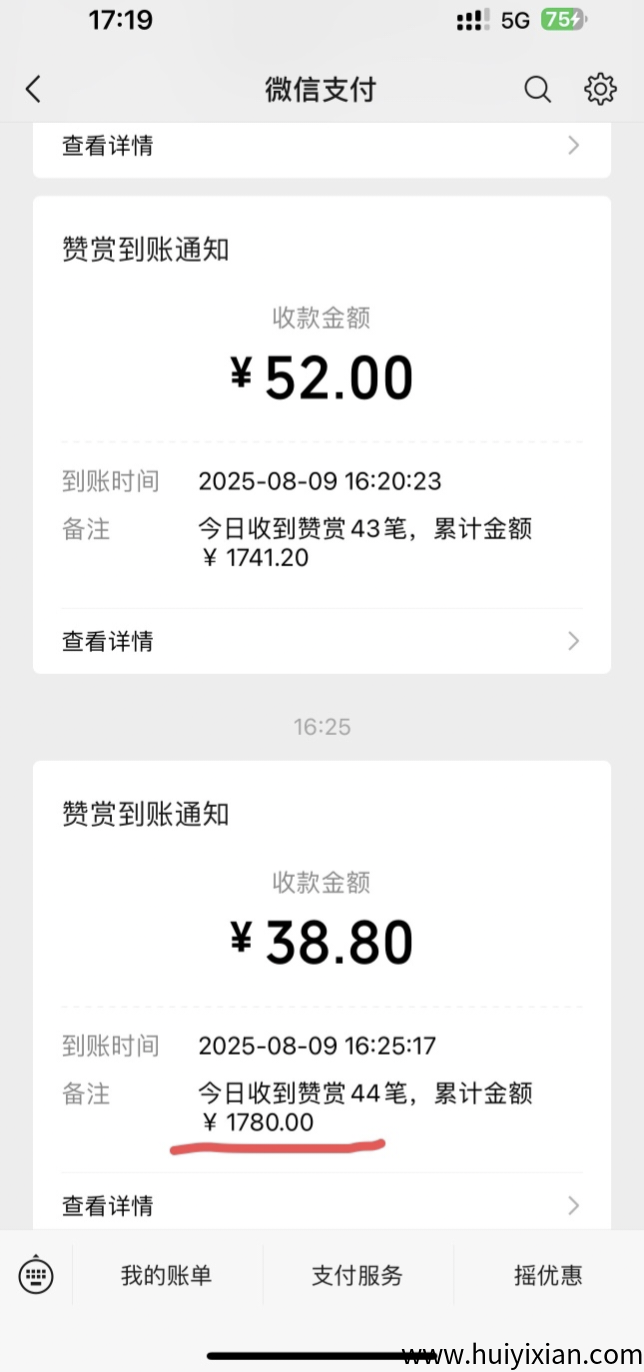Open 支付服务 menu
Image resolution: width=644 pixels, height=1372 pixels.
[x=357, y=1275]
